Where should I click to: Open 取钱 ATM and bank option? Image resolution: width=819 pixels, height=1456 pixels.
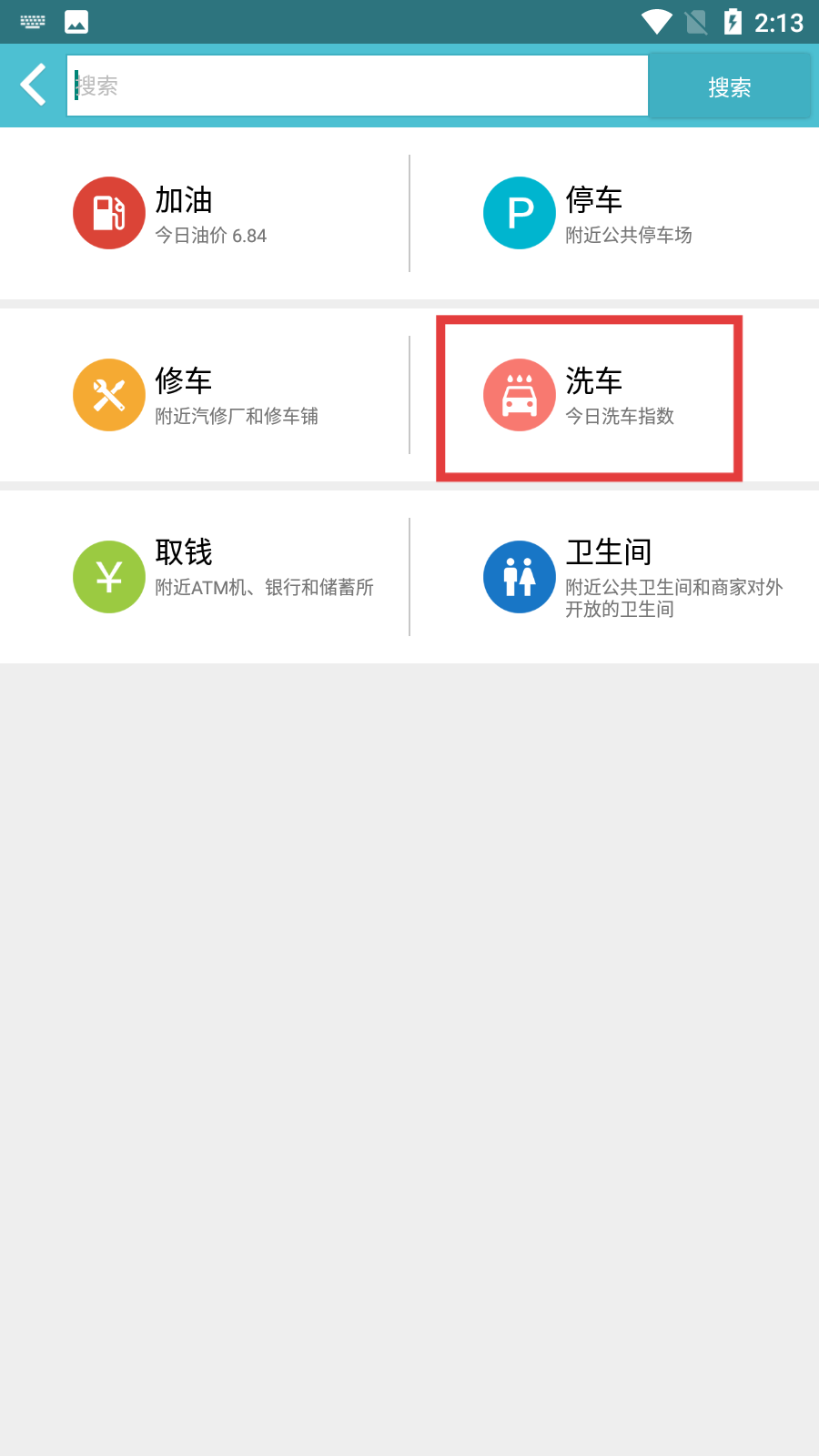[x=205, y=577]
